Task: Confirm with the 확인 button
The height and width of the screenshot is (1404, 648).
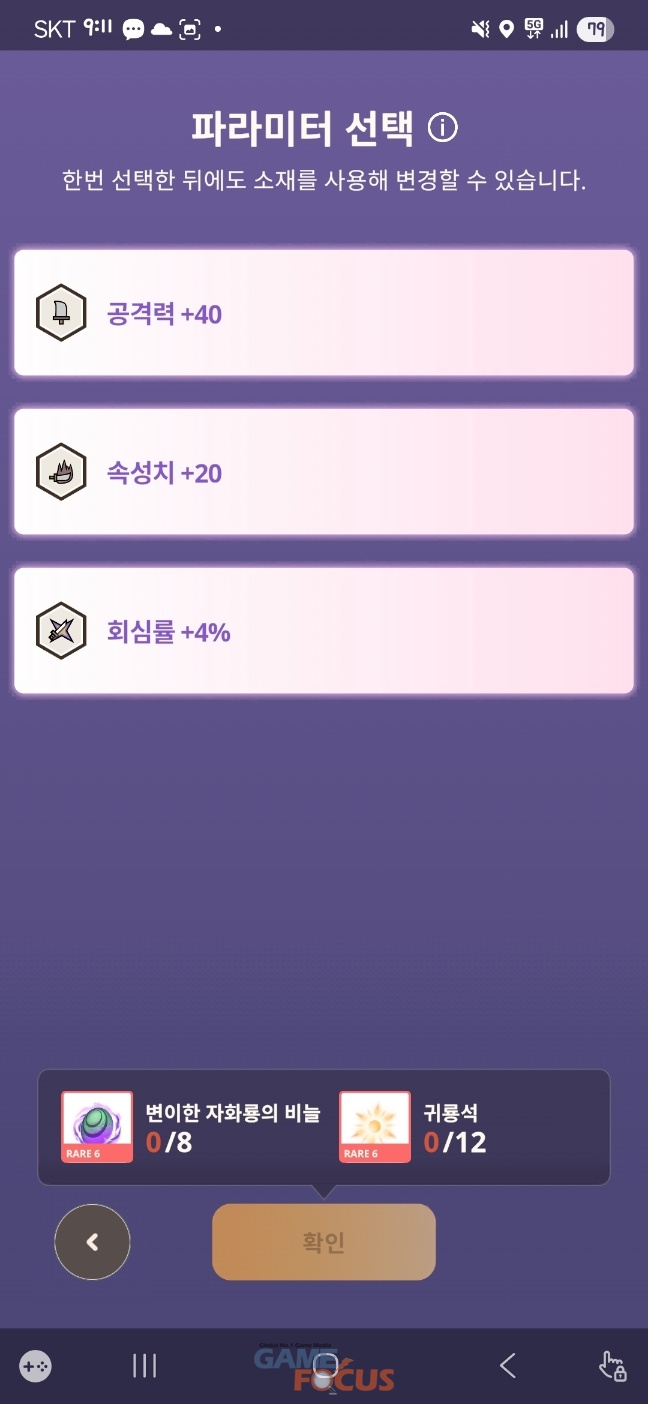Action: pyautogui.click(x=324, y=1242)
